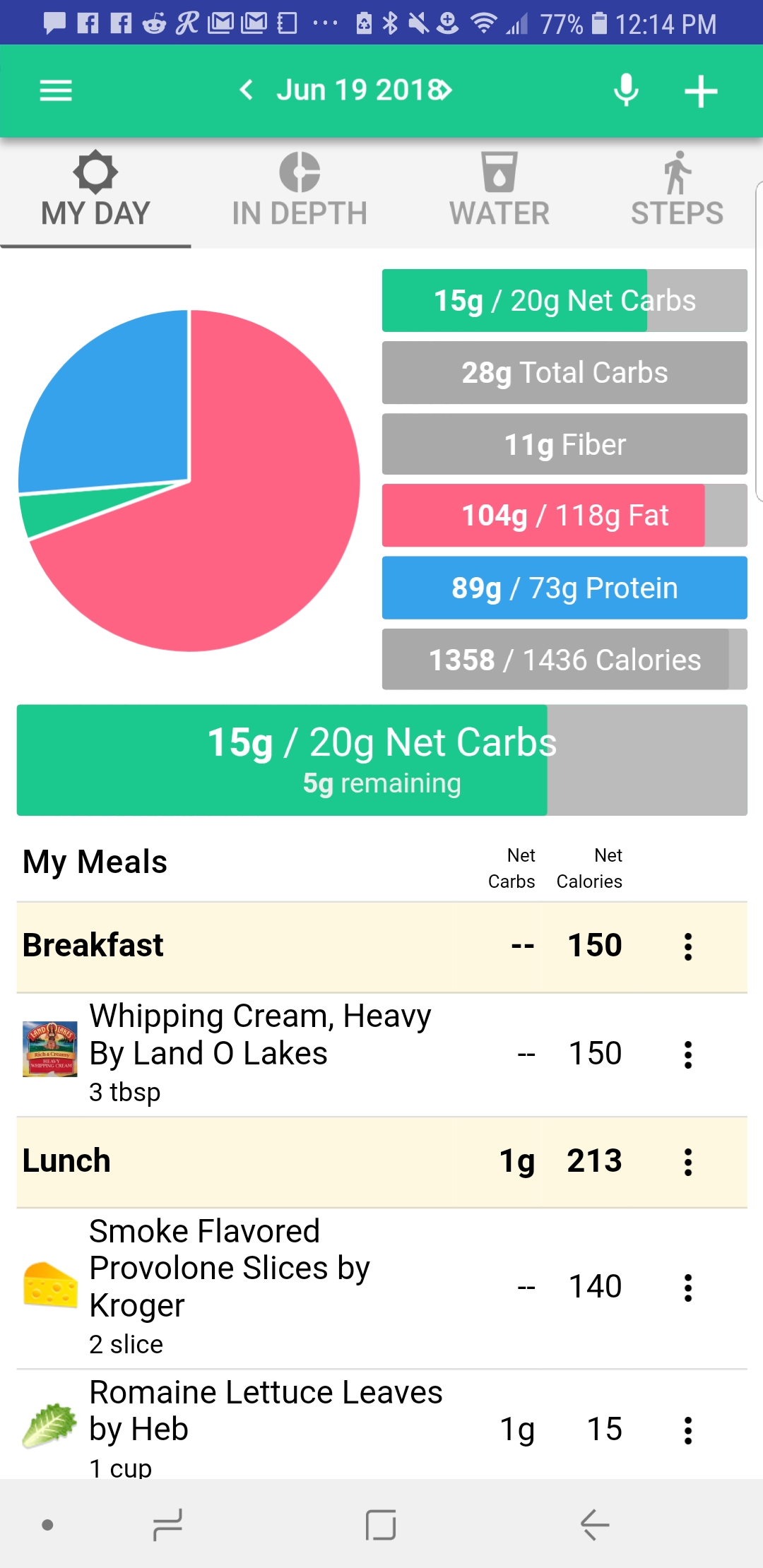This screenshot has width=763, height=1568.
Task: Go to the previous day
Action: point(246,90)
